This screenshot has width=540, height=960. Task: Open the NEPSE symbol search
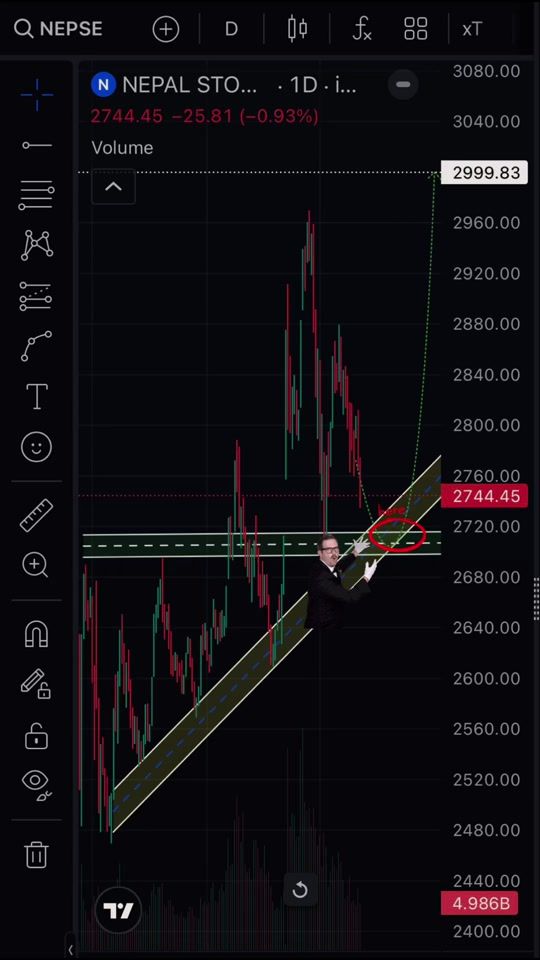pos(58,29)
